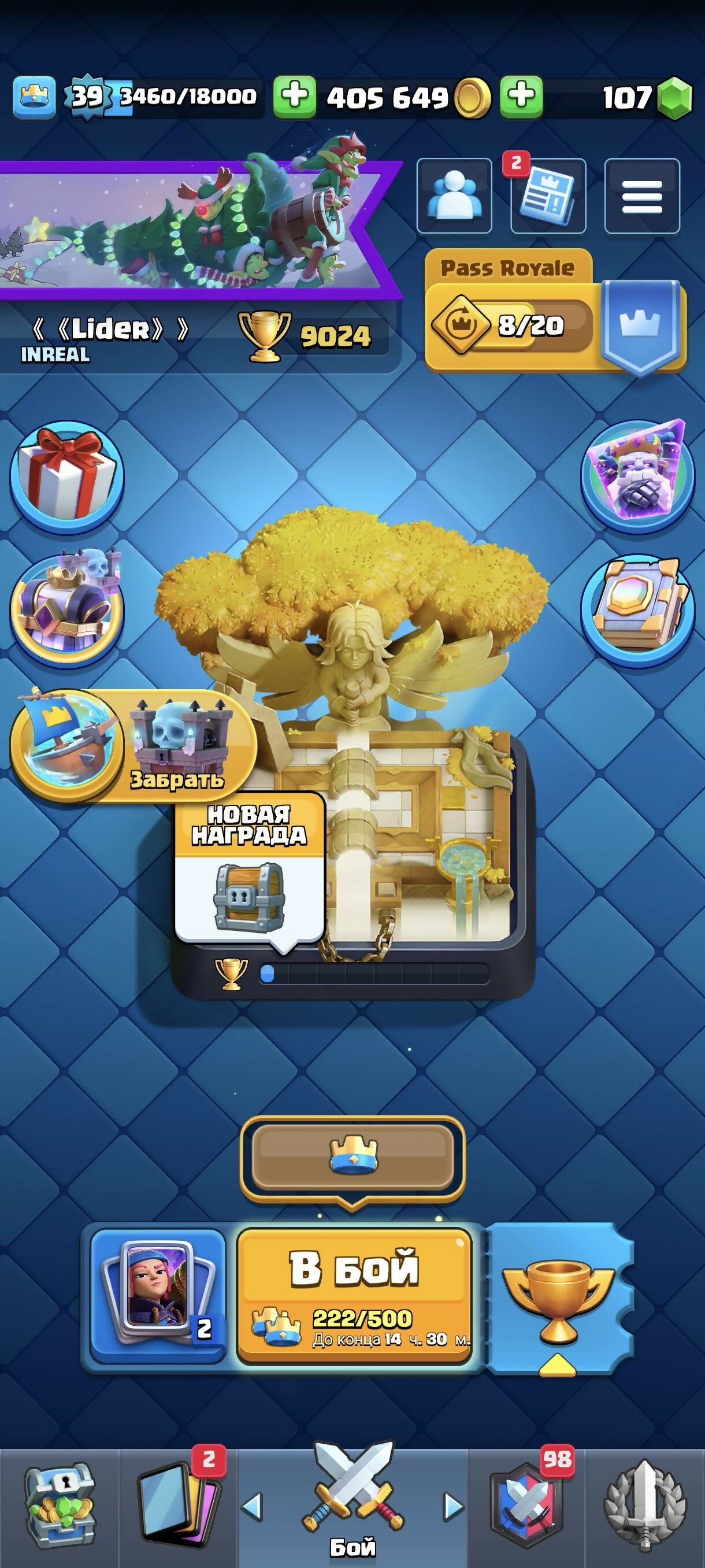Open the battle deck selector

158,1295
